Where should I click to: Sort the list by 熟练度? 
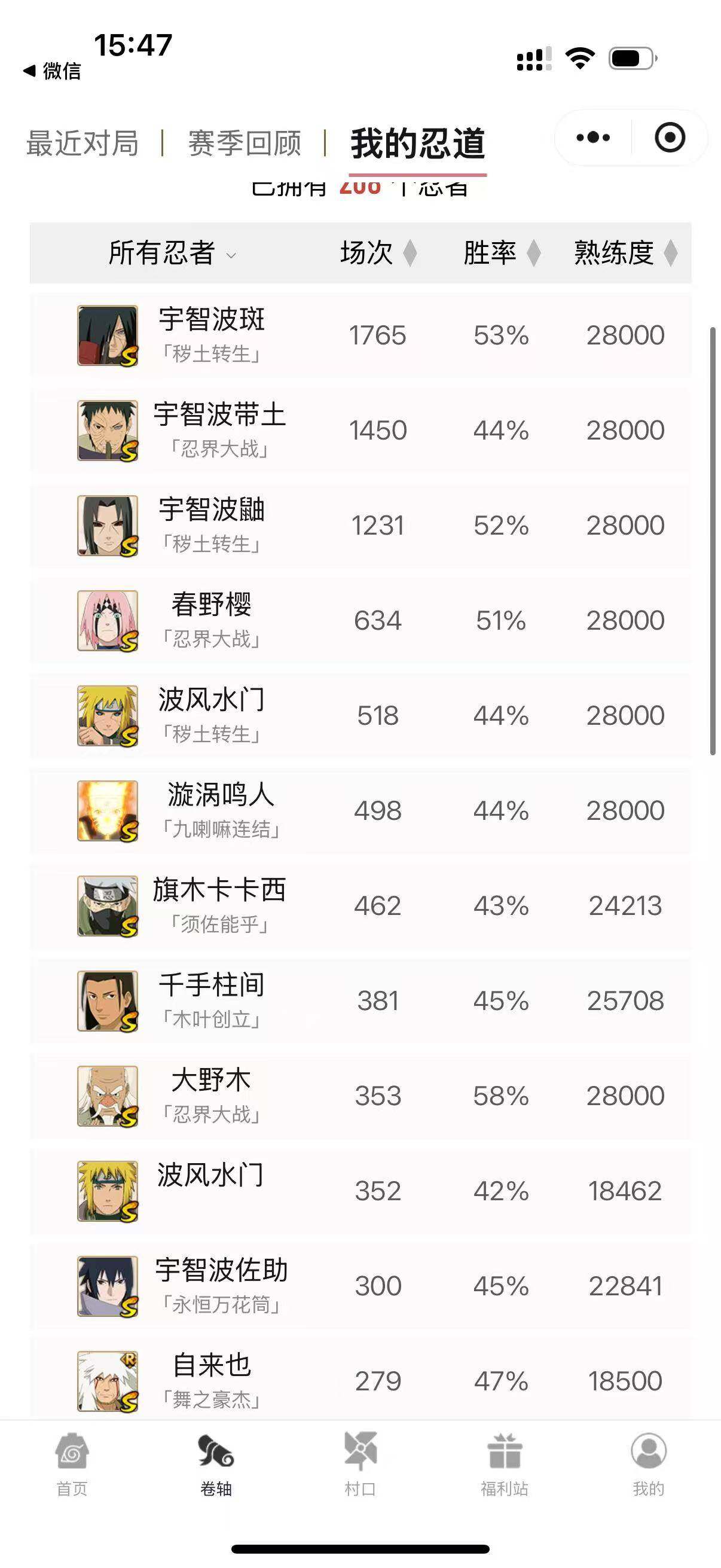(x=625, y=253)
